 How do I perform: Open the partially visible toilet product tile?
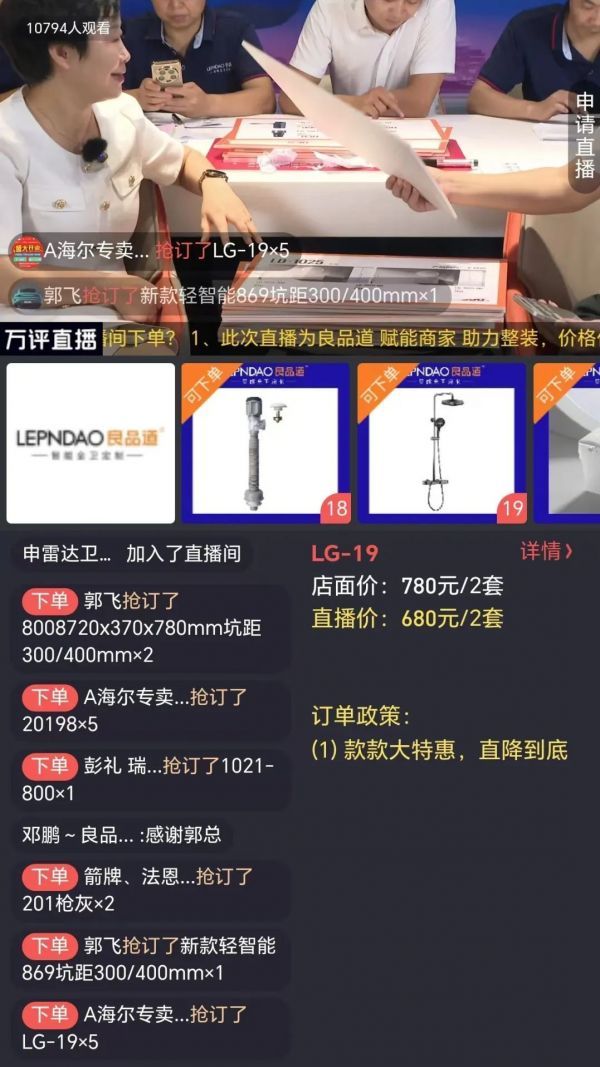[568, 443]
